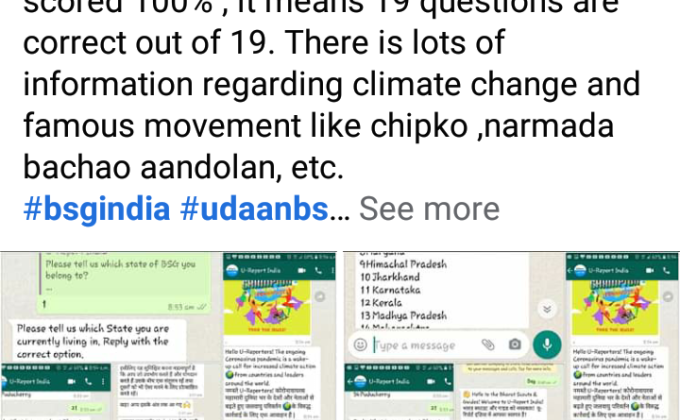Open the right screenshot image listing states
The height and width of the screenshot is (420, 680).
[510, 335]
